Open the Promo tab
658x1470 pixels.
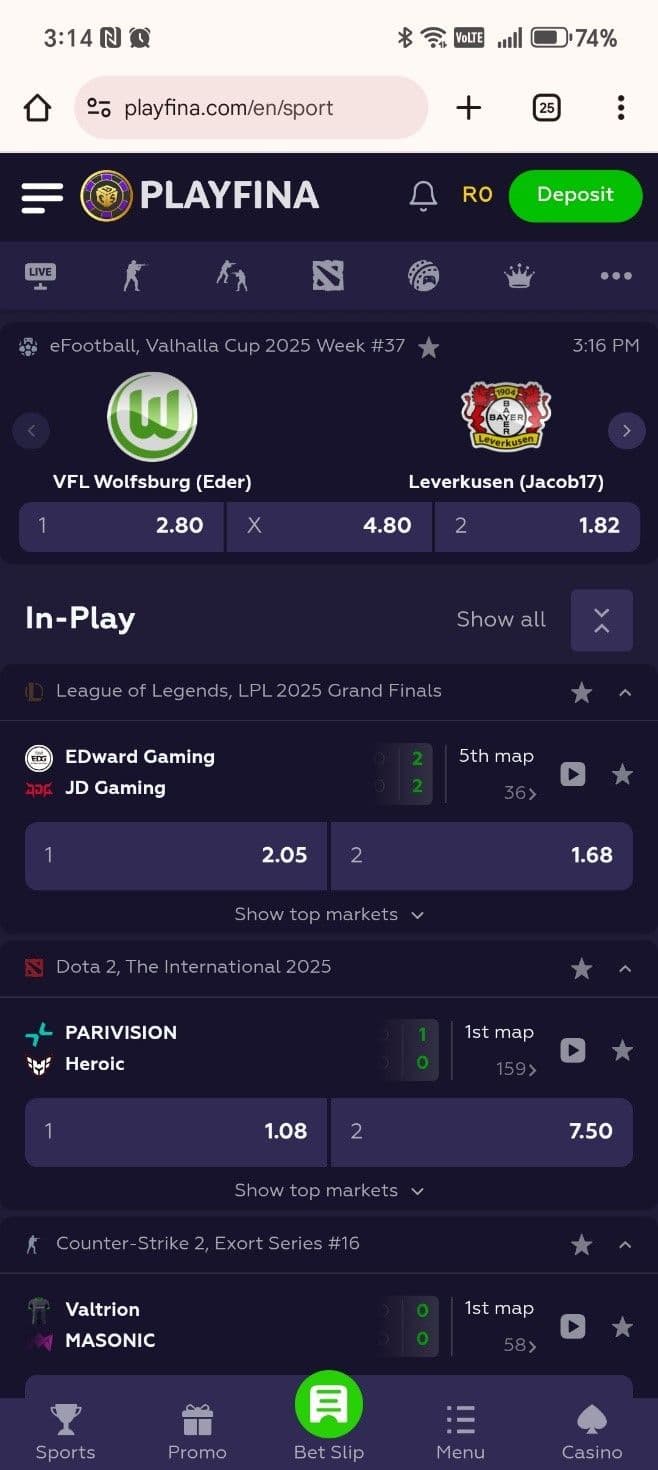click(x=197, y=1430)
